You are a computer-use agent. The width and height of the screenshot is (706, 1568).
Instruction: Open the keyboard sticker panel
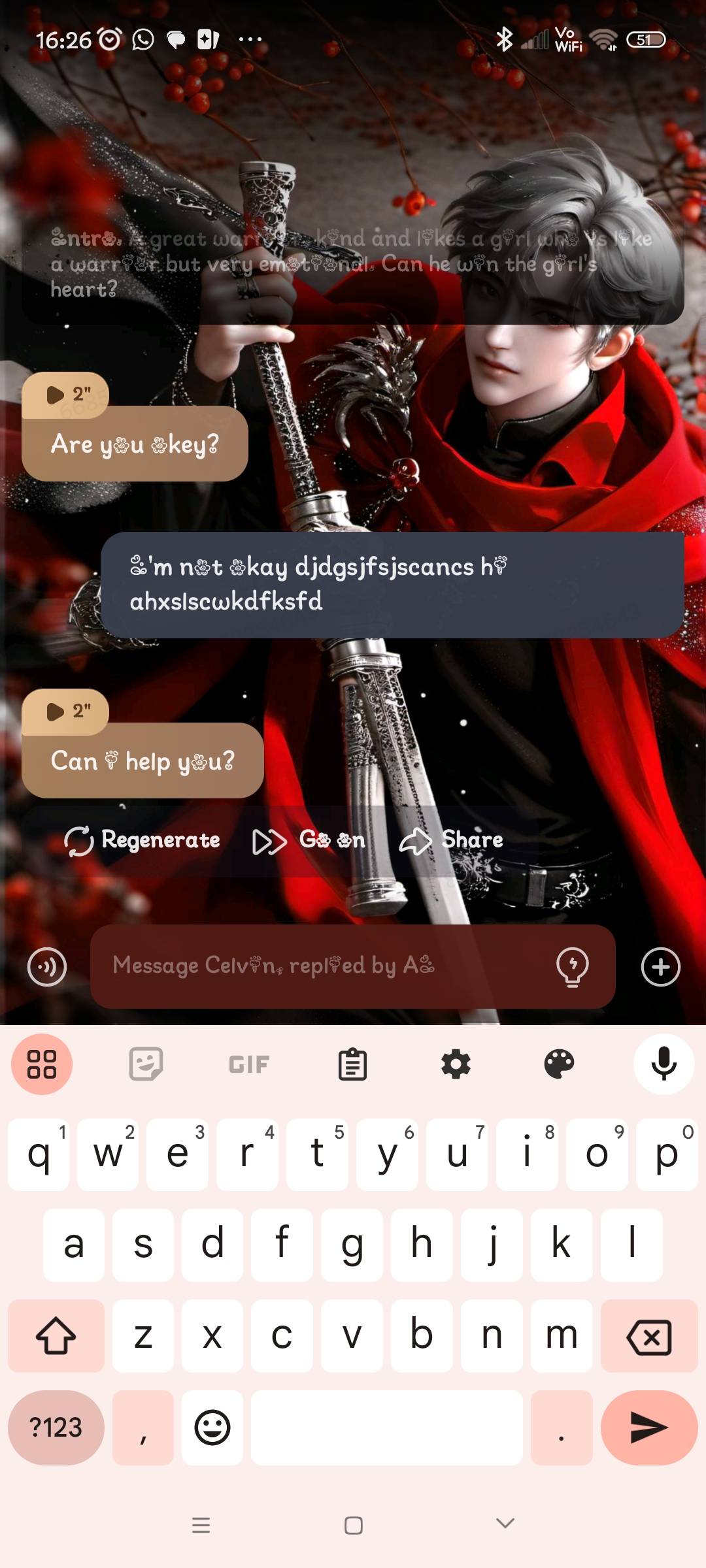coord(145,1064)
